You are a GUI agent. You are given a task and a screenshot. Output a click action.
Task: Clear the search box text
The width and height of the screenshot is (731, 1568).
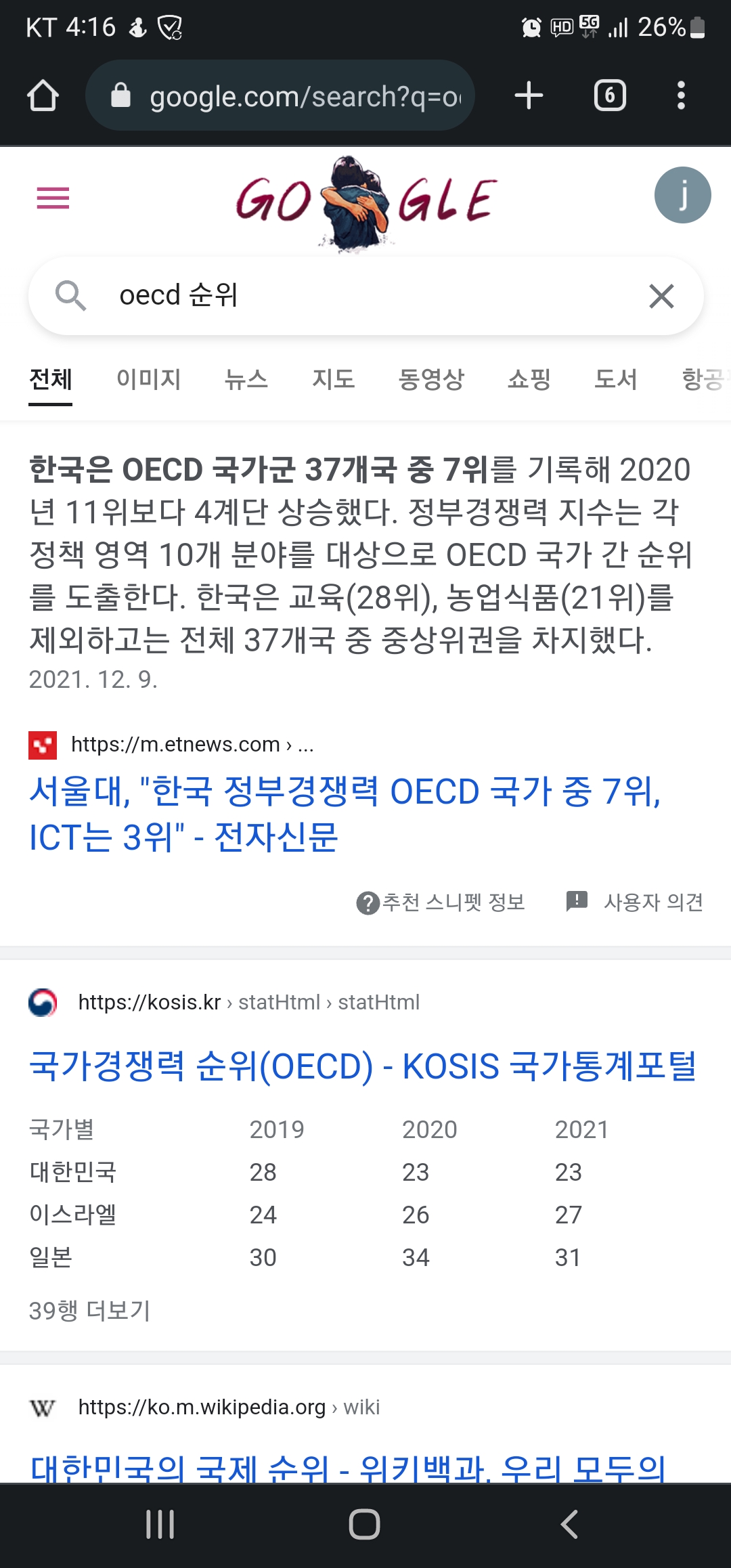pos(661,296)
